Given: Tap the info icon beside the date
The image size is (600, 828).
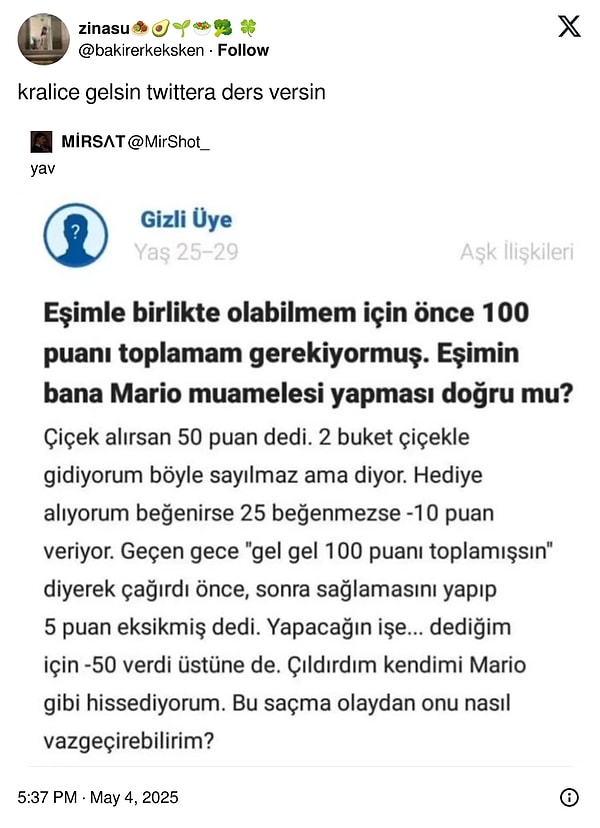Looking at the screenshot, I should click(x=569, y=797).
